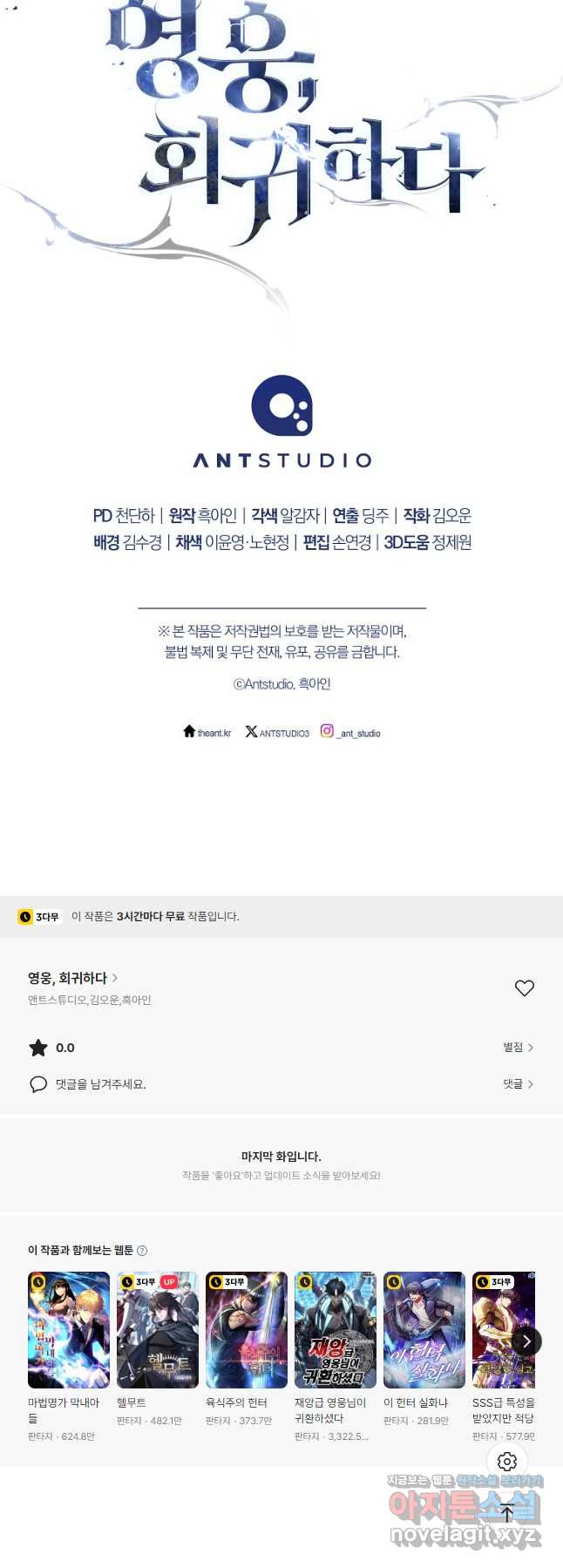
Task: Open viewer settings gear
Action: pyautogui.click(x=507, y=1462)
